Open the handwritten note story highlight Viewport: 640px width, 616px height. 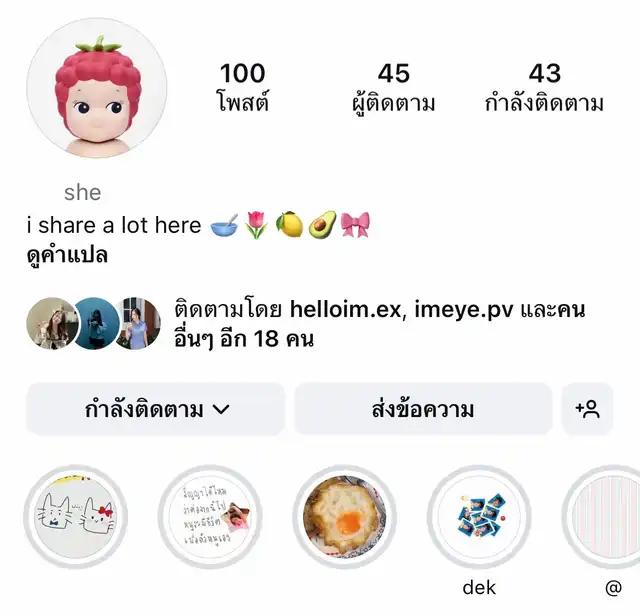(x=210, y=517)
